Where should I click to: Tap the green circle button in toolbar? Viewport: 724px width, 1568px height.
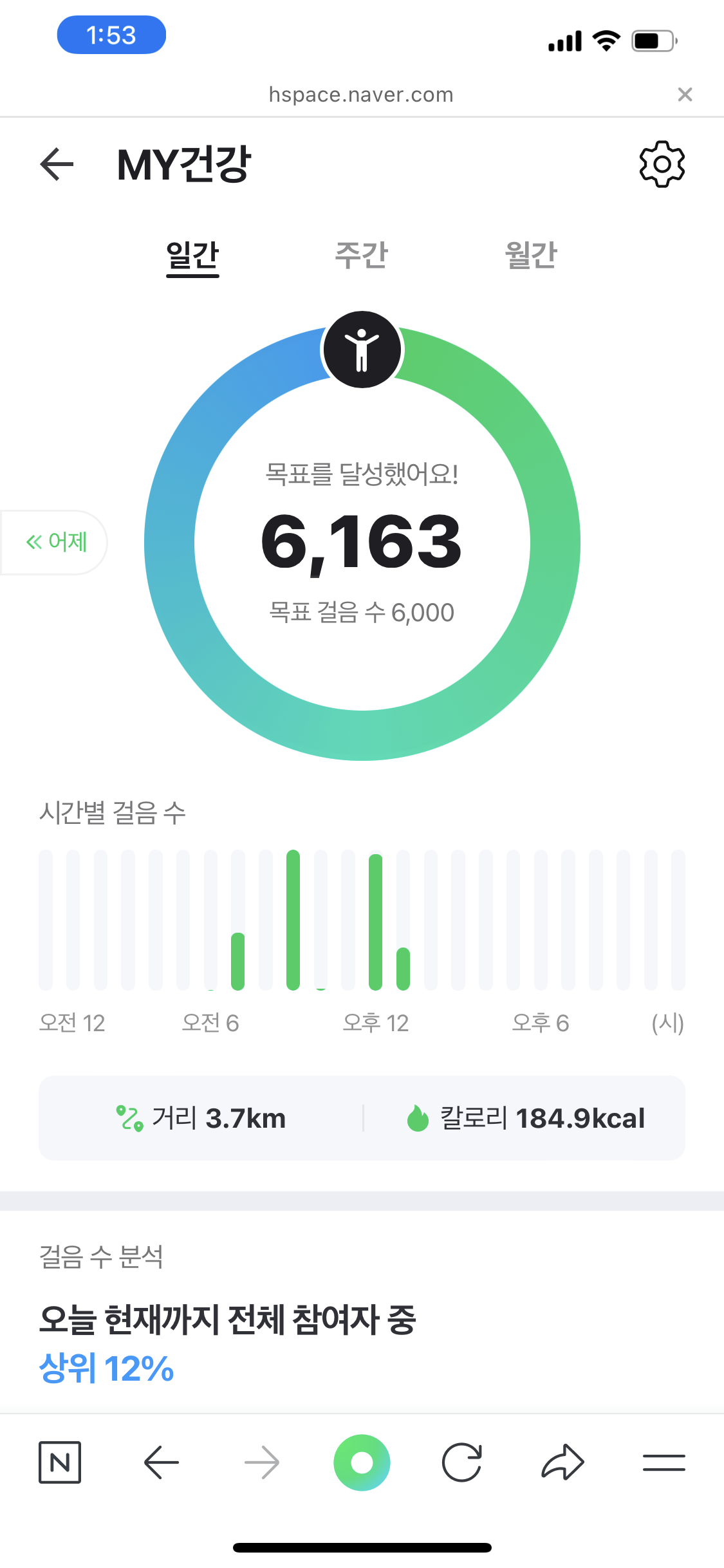click(x=362, y=1462)
